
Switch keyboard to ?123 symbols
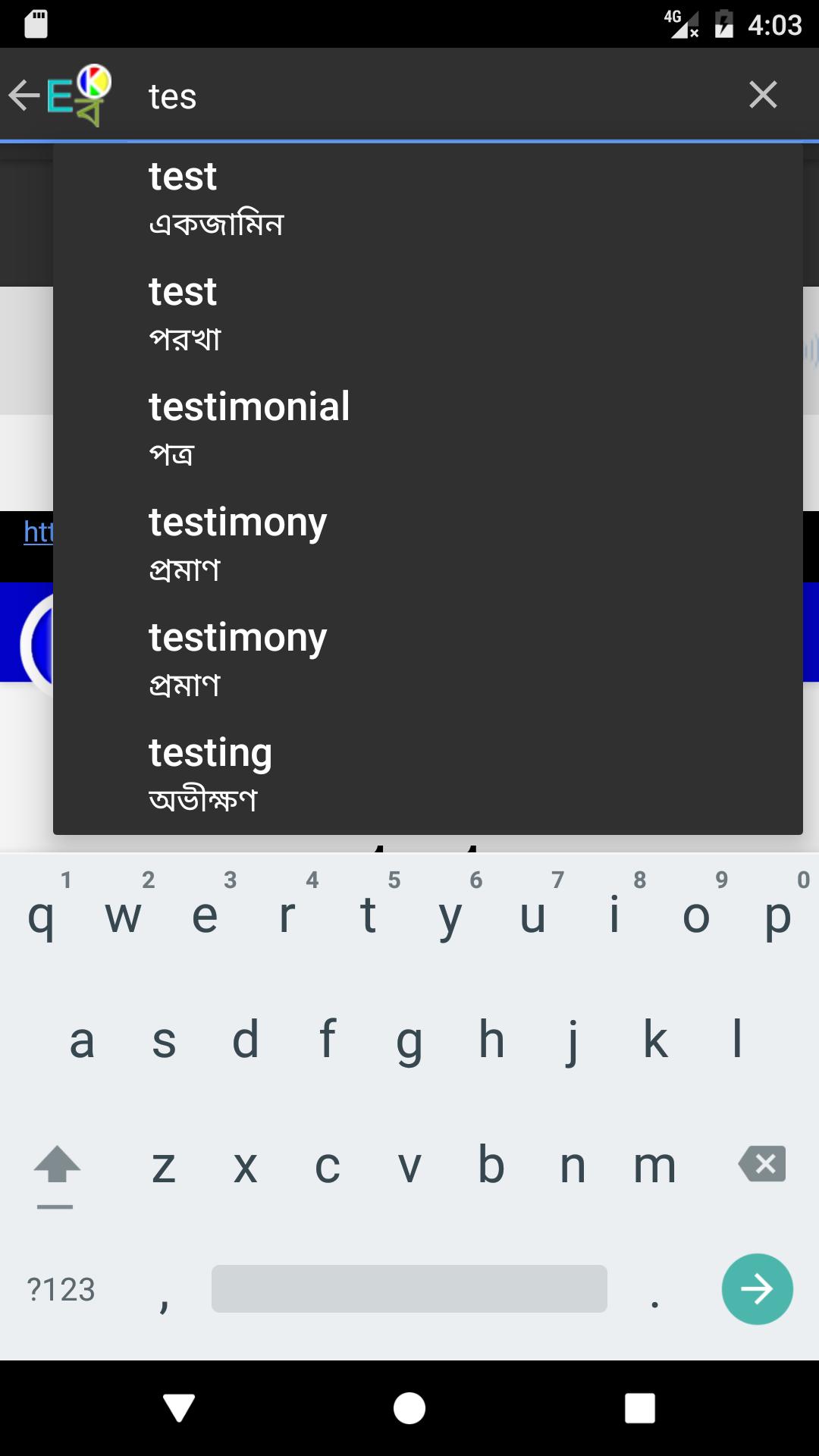[61, 1289]
